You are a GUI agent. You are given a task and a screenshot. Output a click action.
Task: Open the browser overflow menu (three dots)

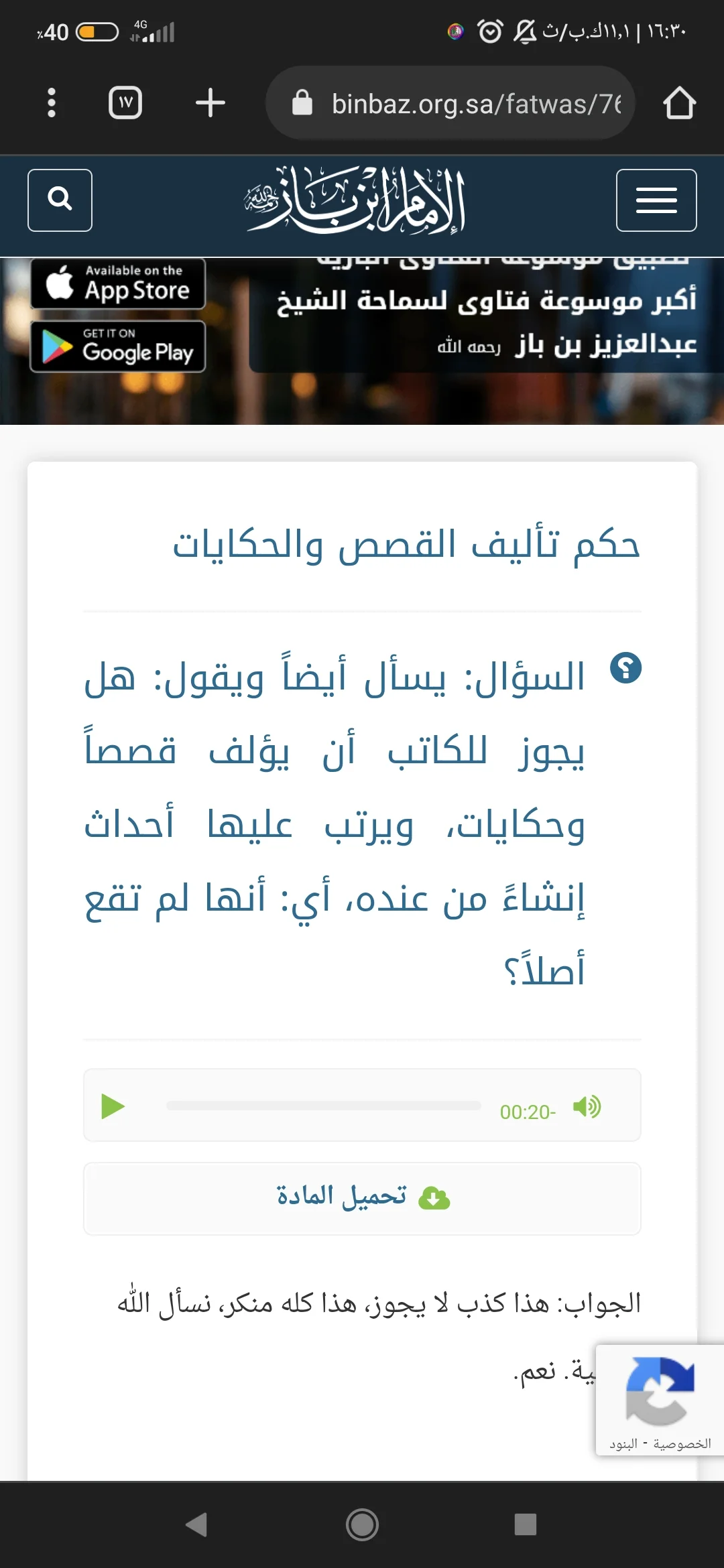pos(52,102)
